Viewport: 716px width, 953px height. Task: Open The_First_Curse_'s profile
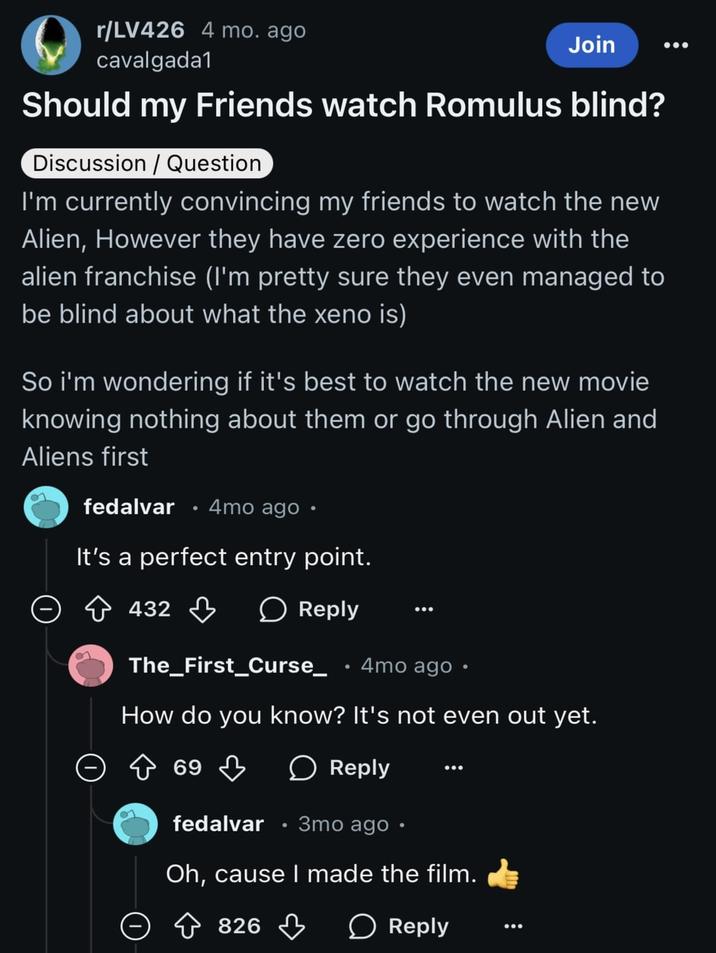pyautogui.click(x=228, y=665)
